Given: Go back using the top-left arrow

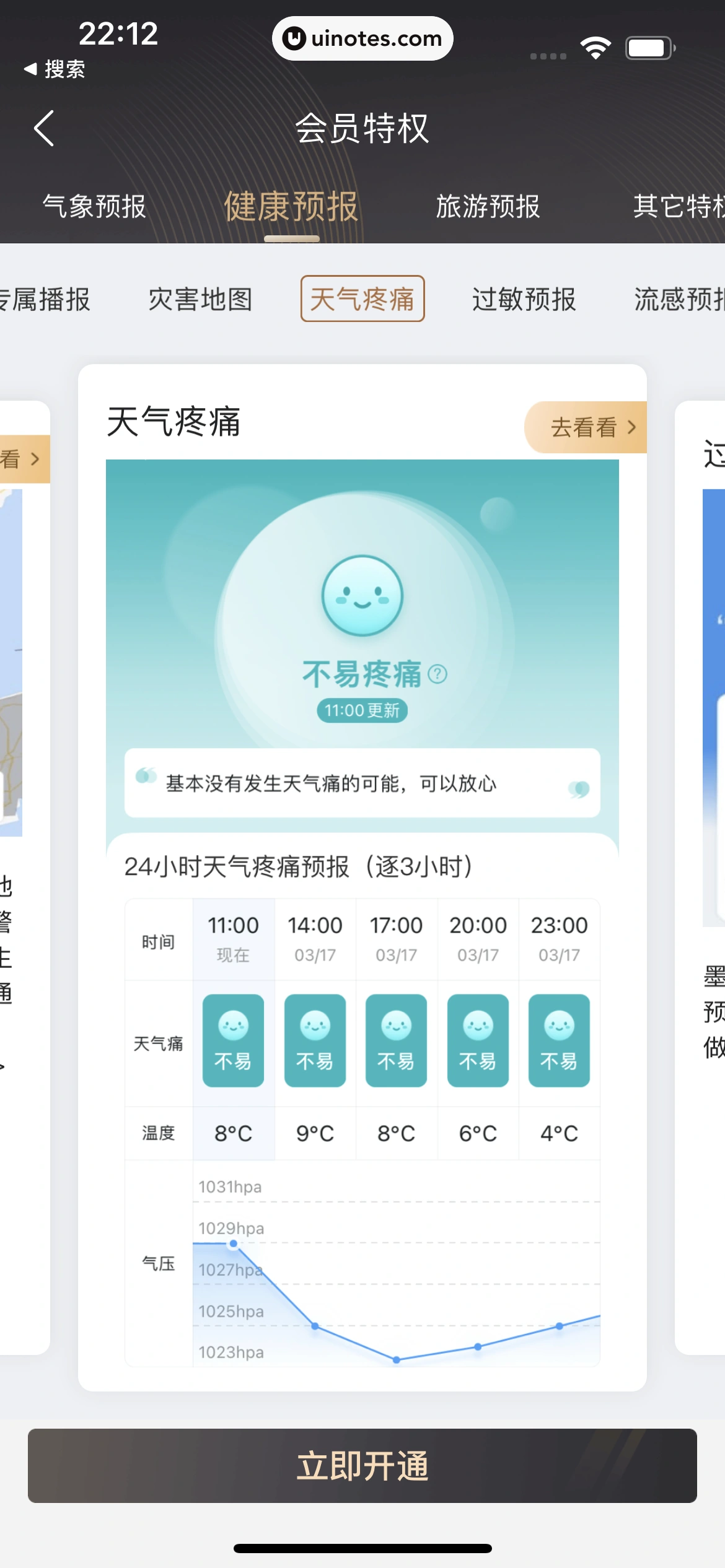Looking at the screenshot, I should [45, 128].
